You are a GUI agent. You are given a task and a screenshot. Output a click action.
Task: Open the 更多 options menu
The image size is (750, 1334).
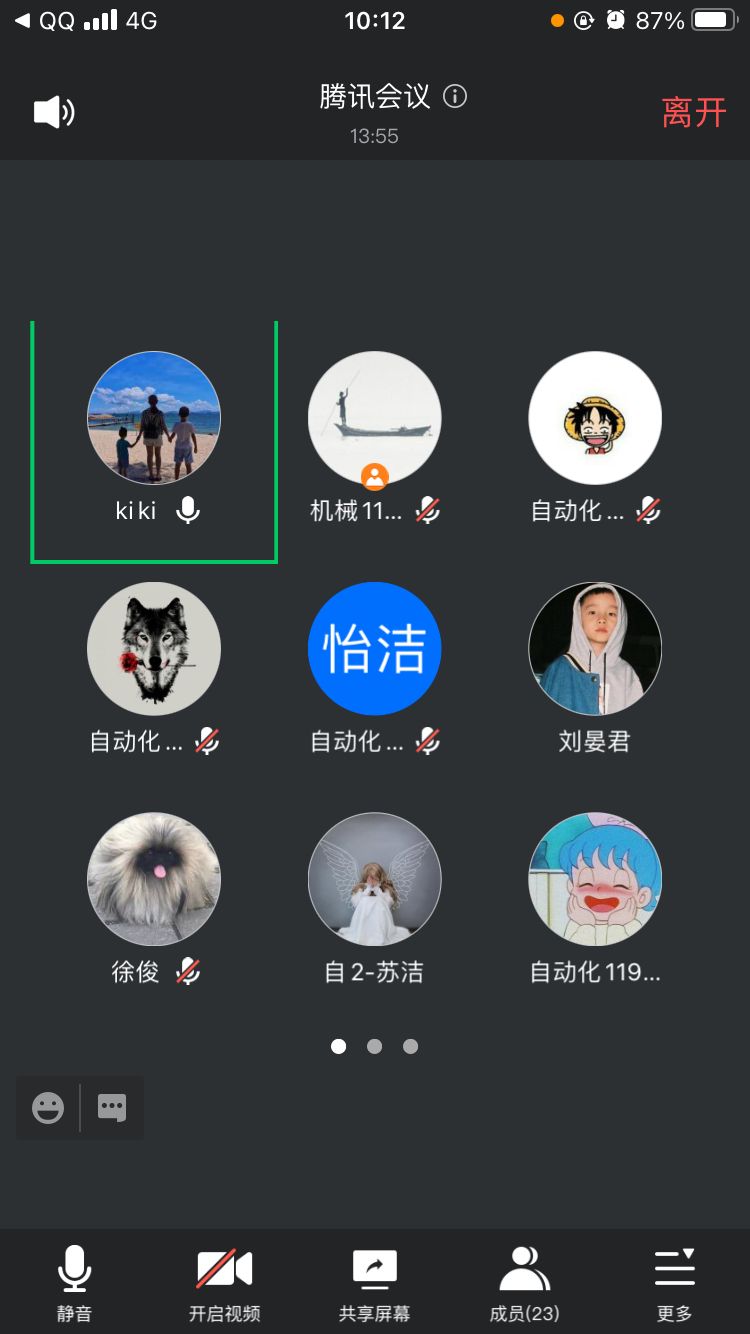[674, 1282]
